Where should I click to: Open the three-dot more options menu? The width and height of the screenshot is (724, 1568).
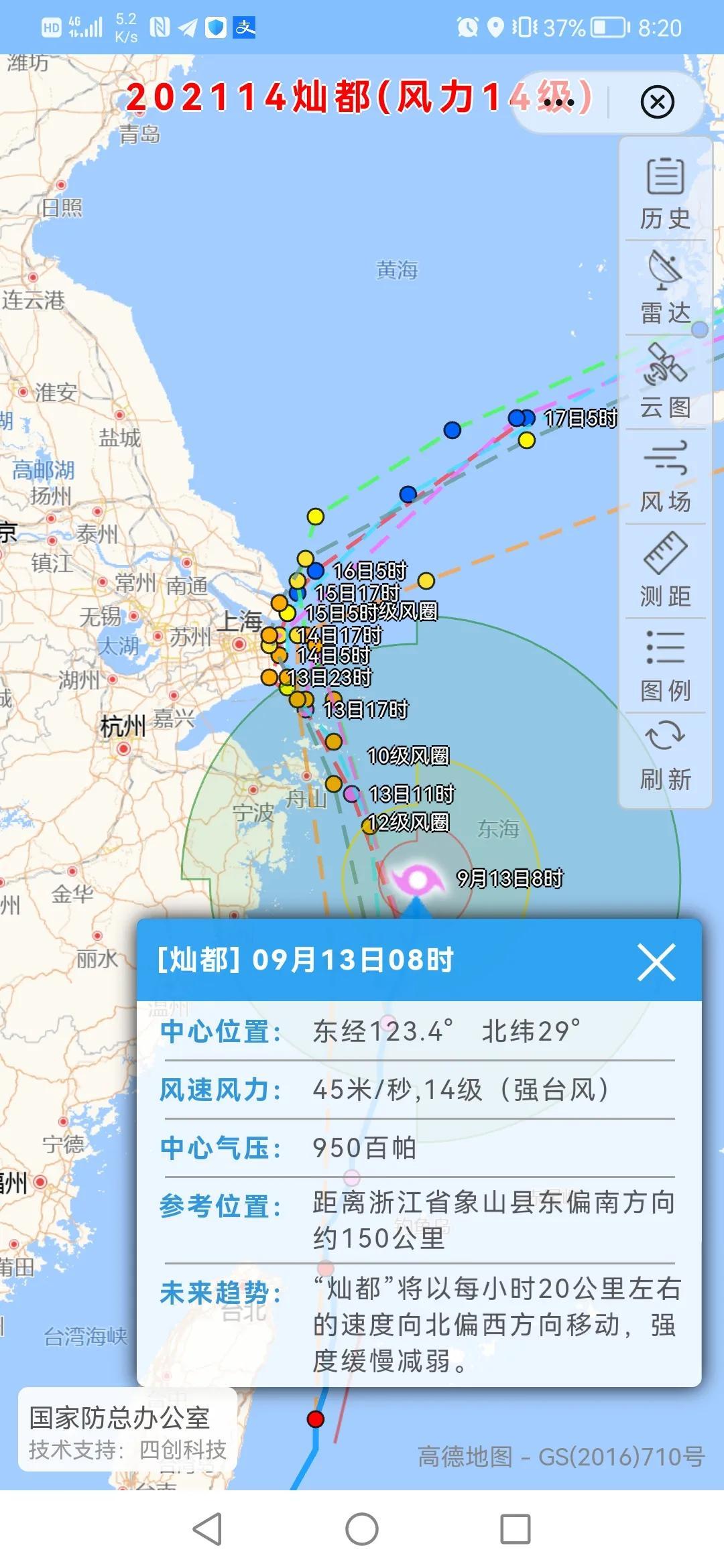click(x=558, y=103)
